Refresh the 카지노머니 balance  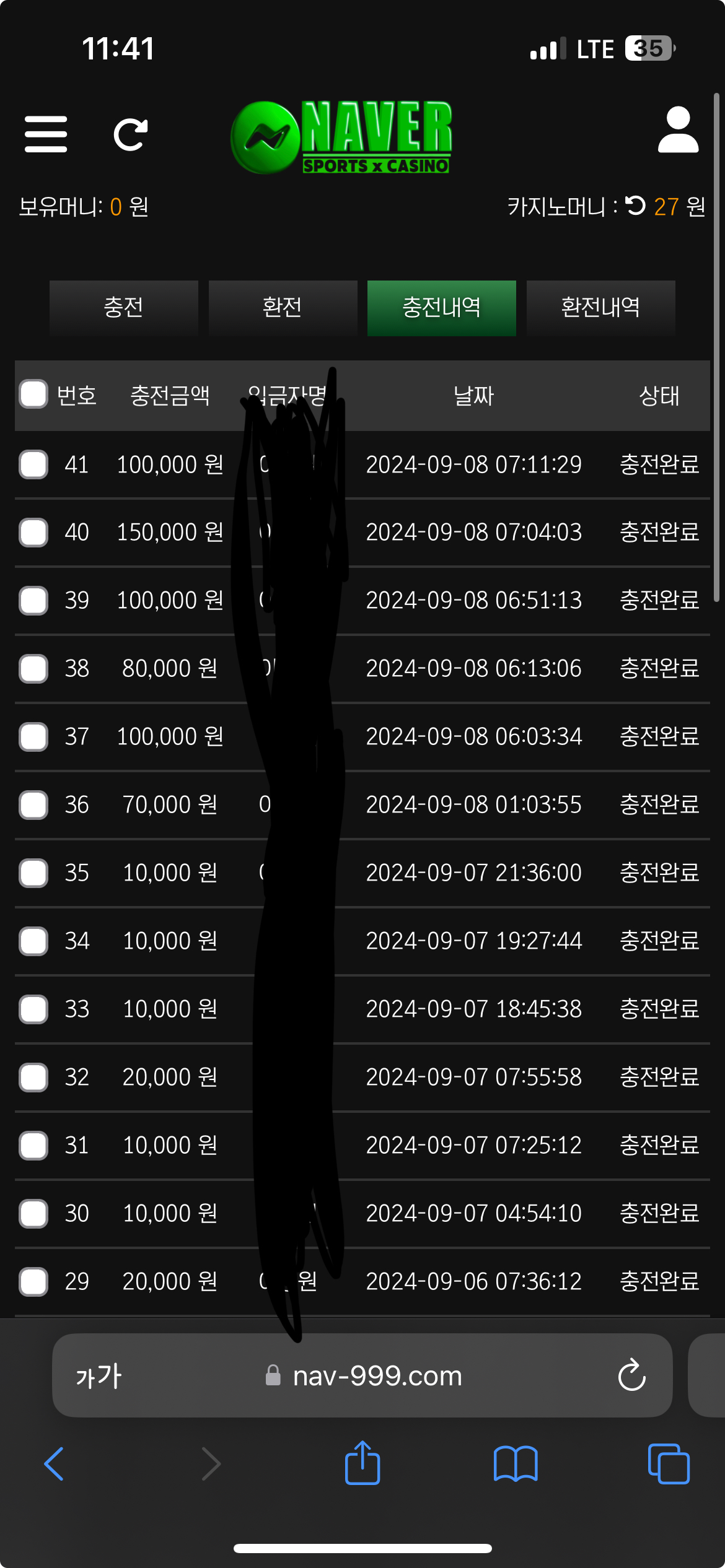pyautogui.click(x=635, y=206)
